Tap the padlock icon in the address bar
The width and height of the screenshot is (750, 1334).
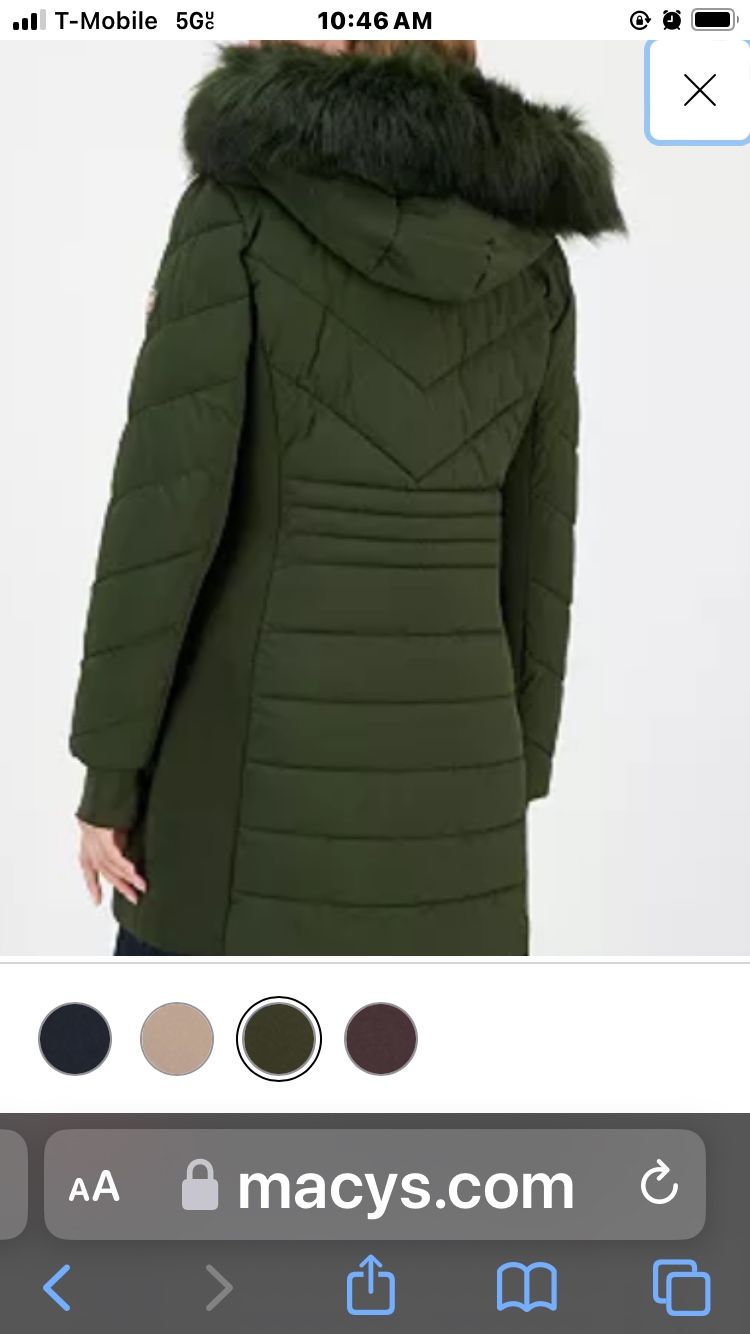tap(199, 1186)
